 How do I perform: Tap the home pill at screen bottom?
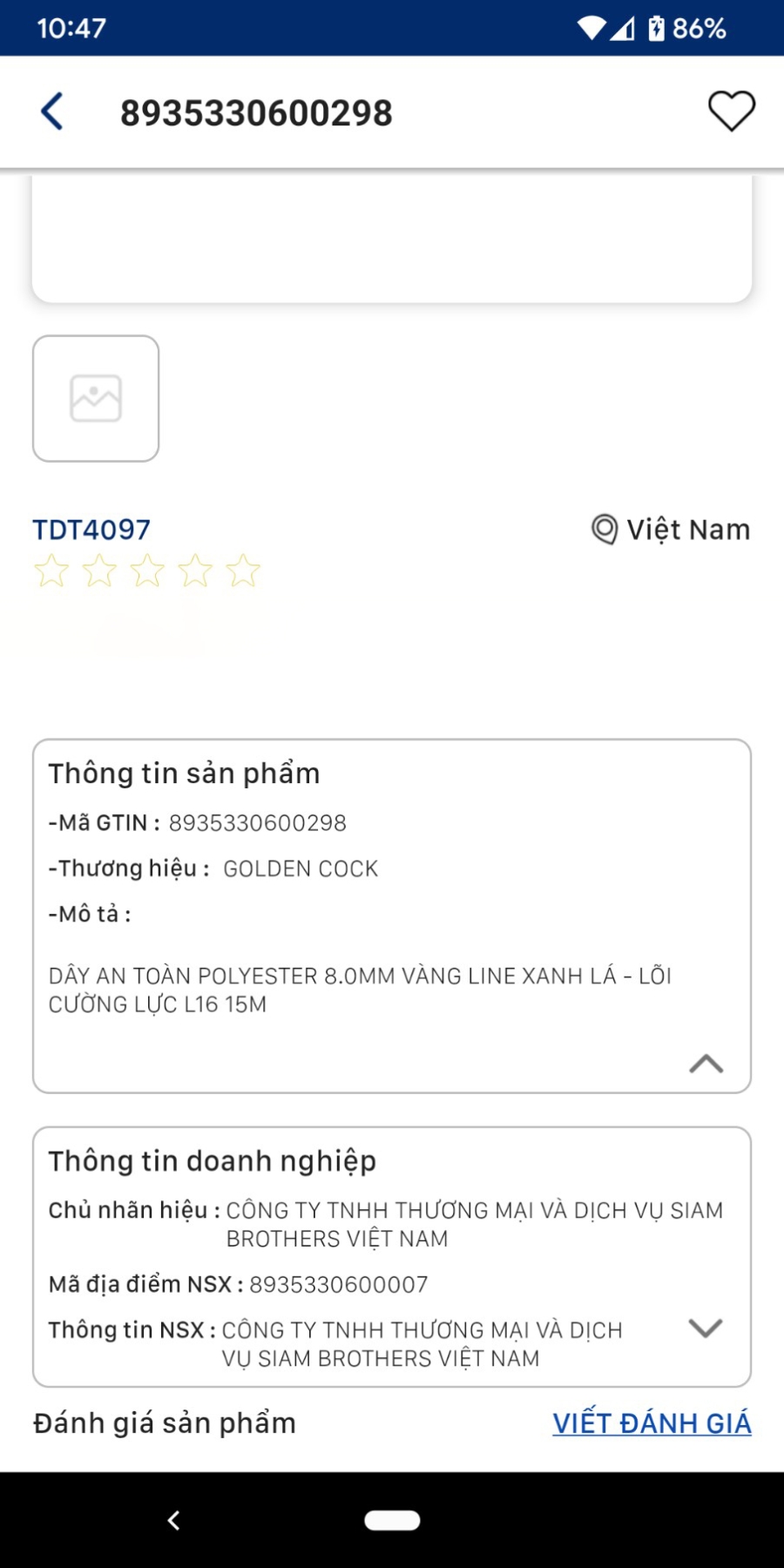click(393, 1519)
